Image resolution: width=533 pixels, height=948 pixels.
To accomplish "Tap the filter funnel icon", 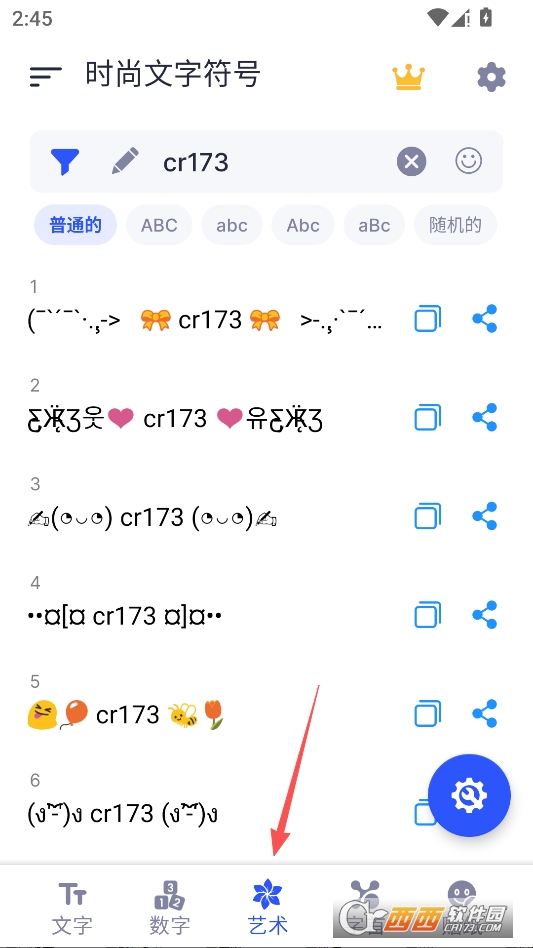I will [65, 161].
